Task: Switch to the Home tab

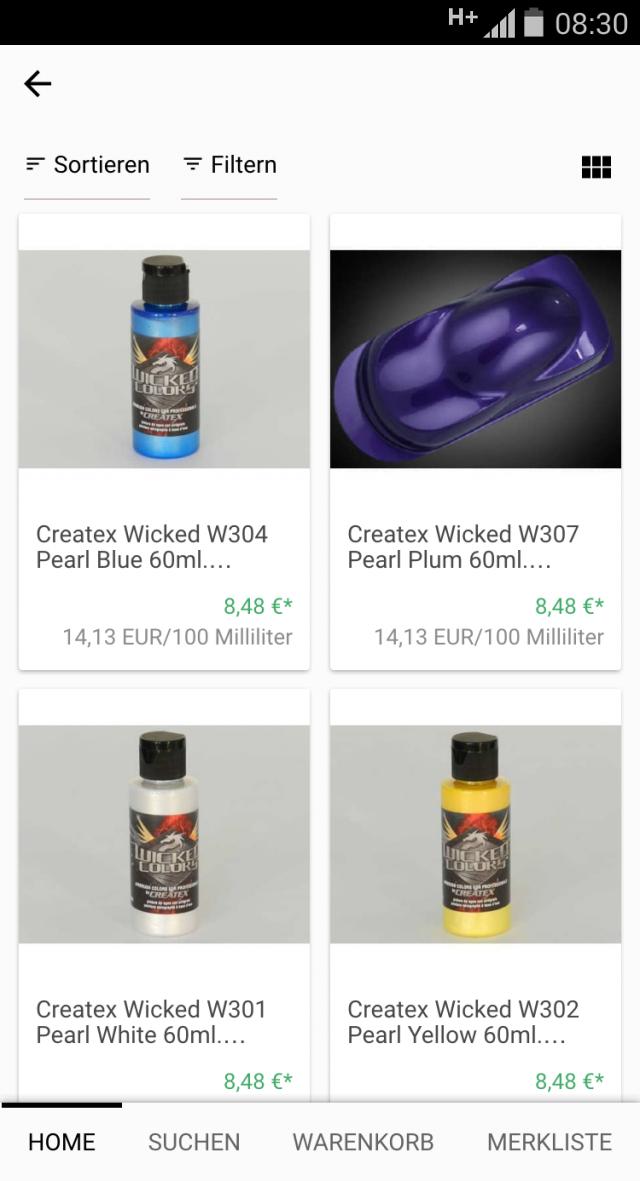Action: (62, 1142)
